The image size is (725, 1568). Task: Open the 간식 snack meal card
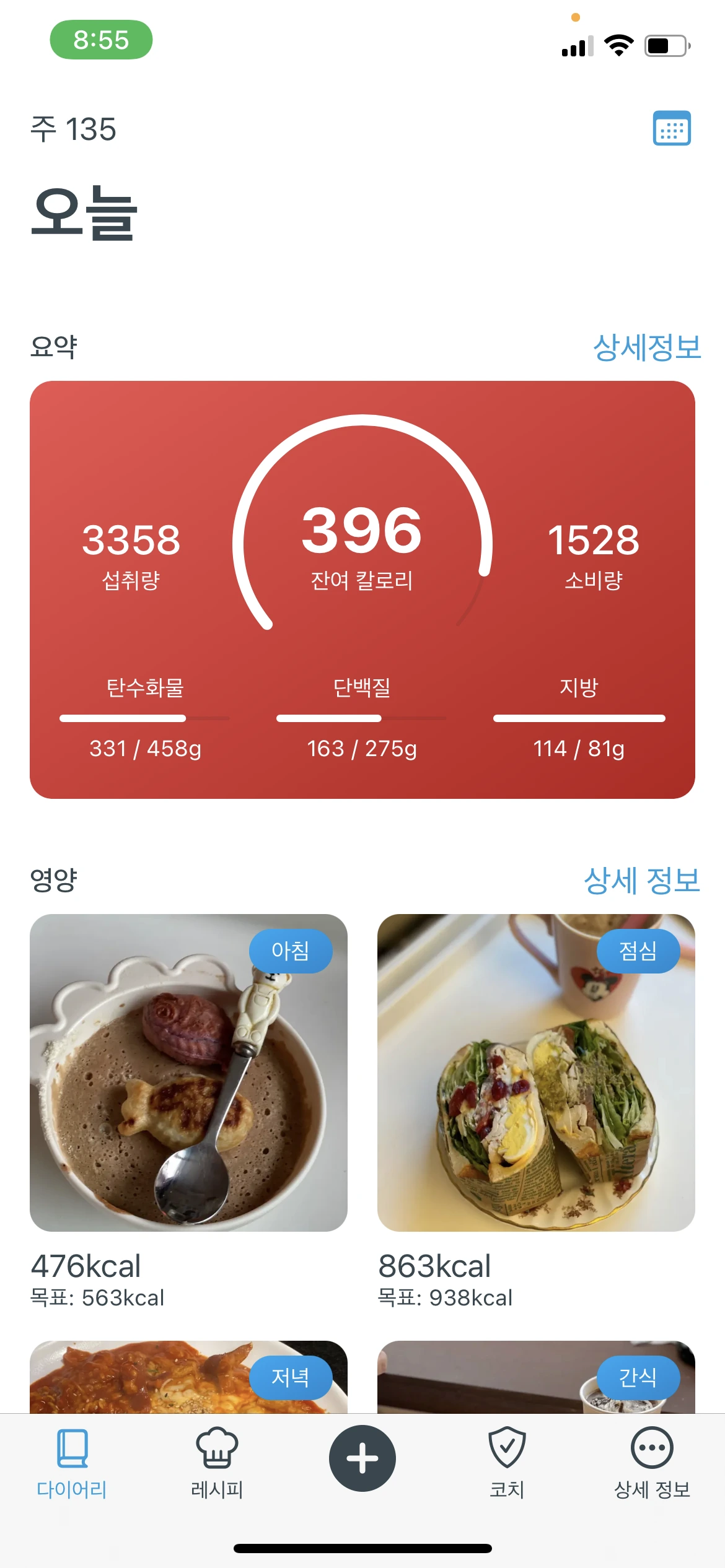(x=536, y=1377)
